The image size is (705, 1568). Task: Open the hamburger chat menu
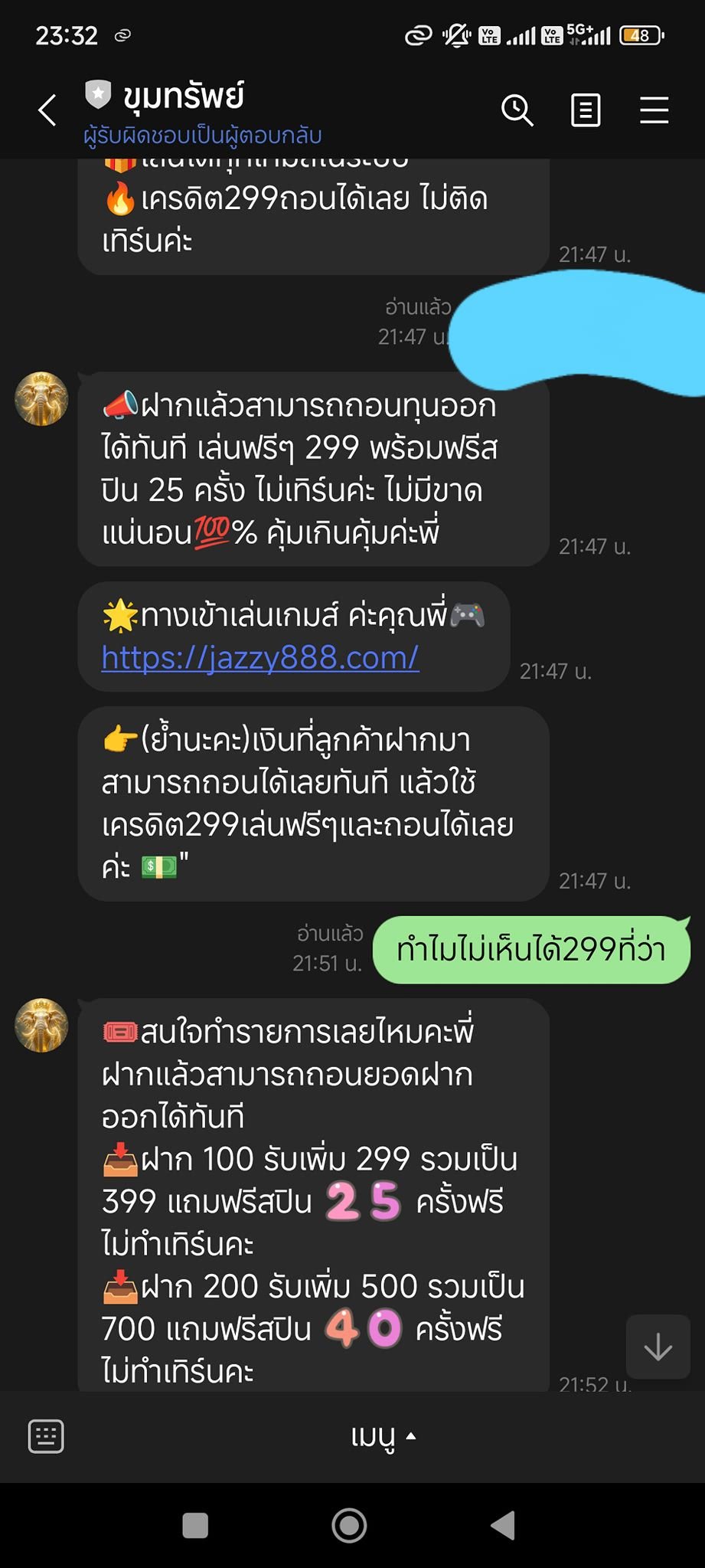click(x=654, y=110)
